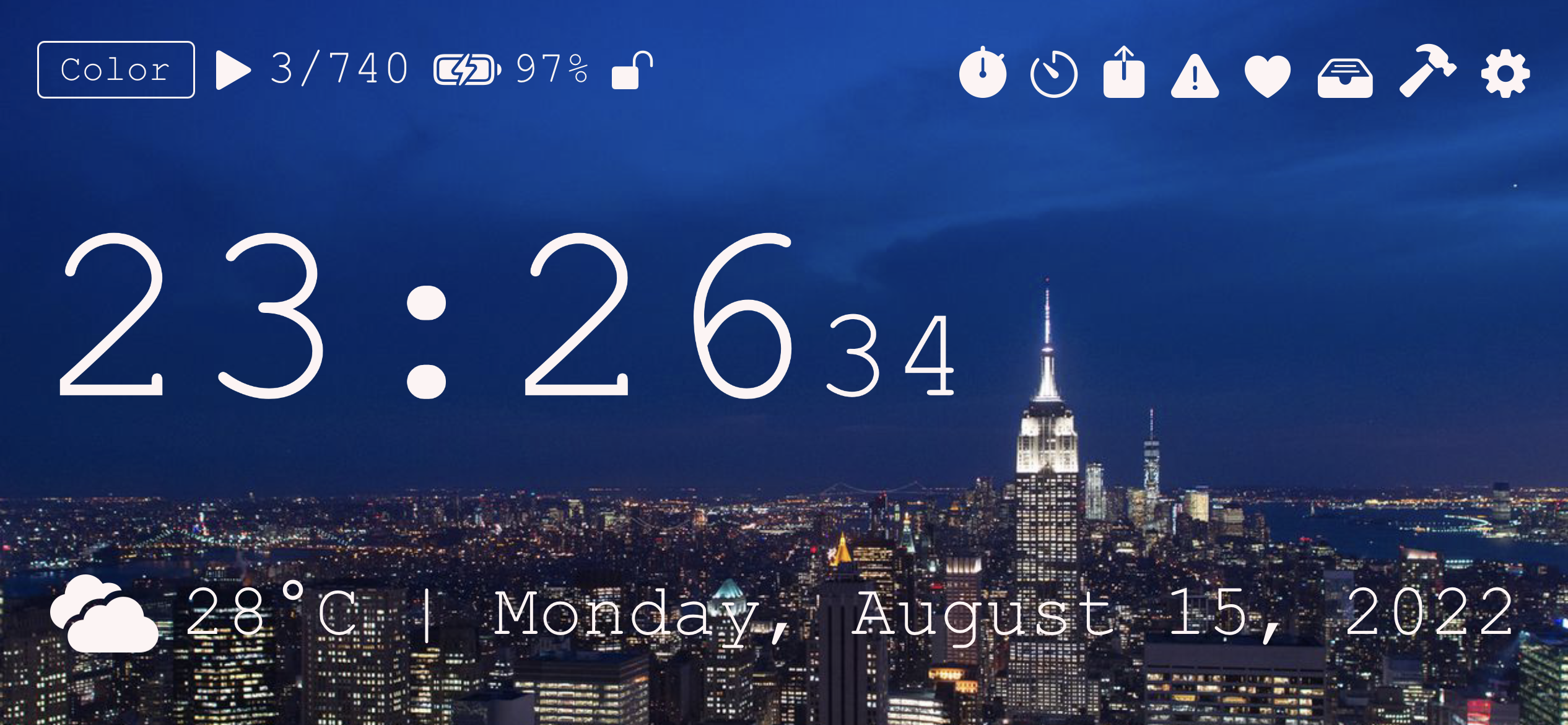Open settings via the gear icon

click(x=1505, y=73)
